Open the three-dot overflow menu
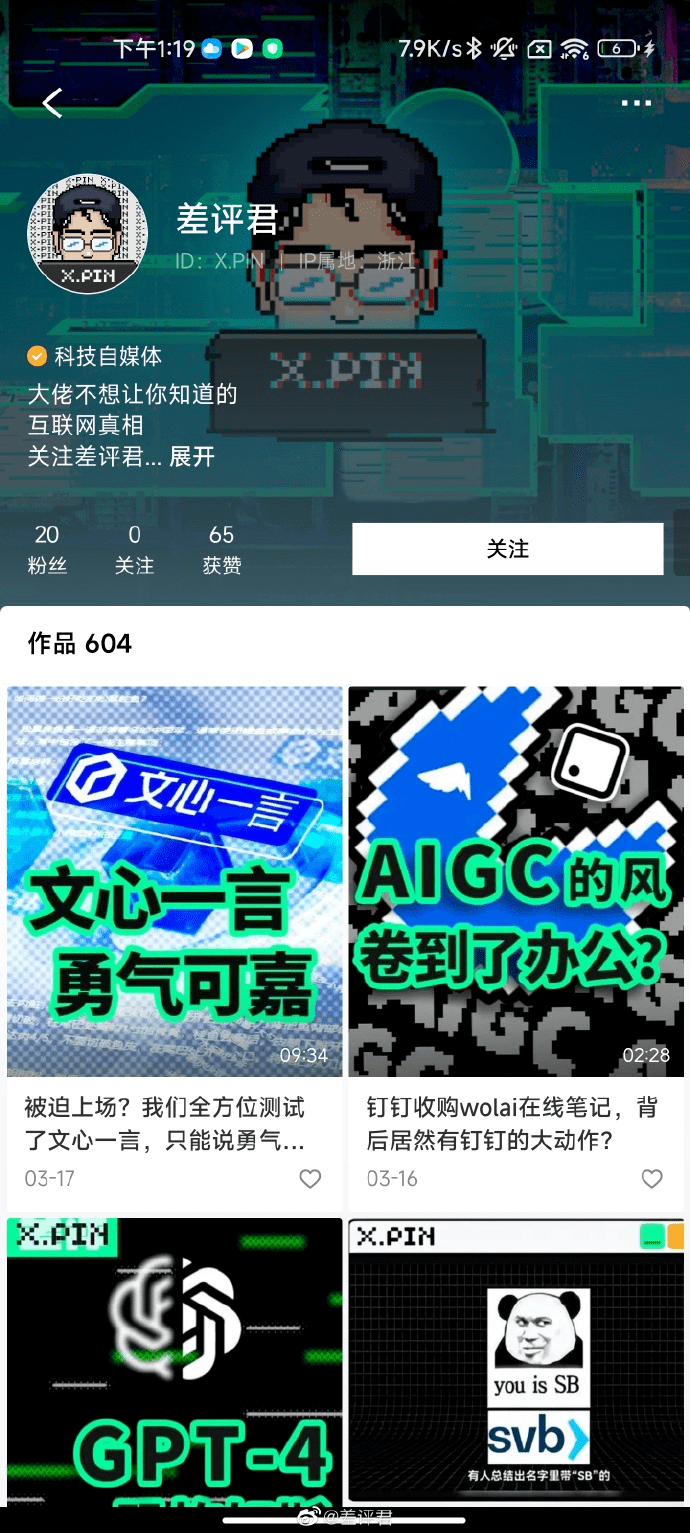This screenshot has width=690, height=1533. [636, 103]
